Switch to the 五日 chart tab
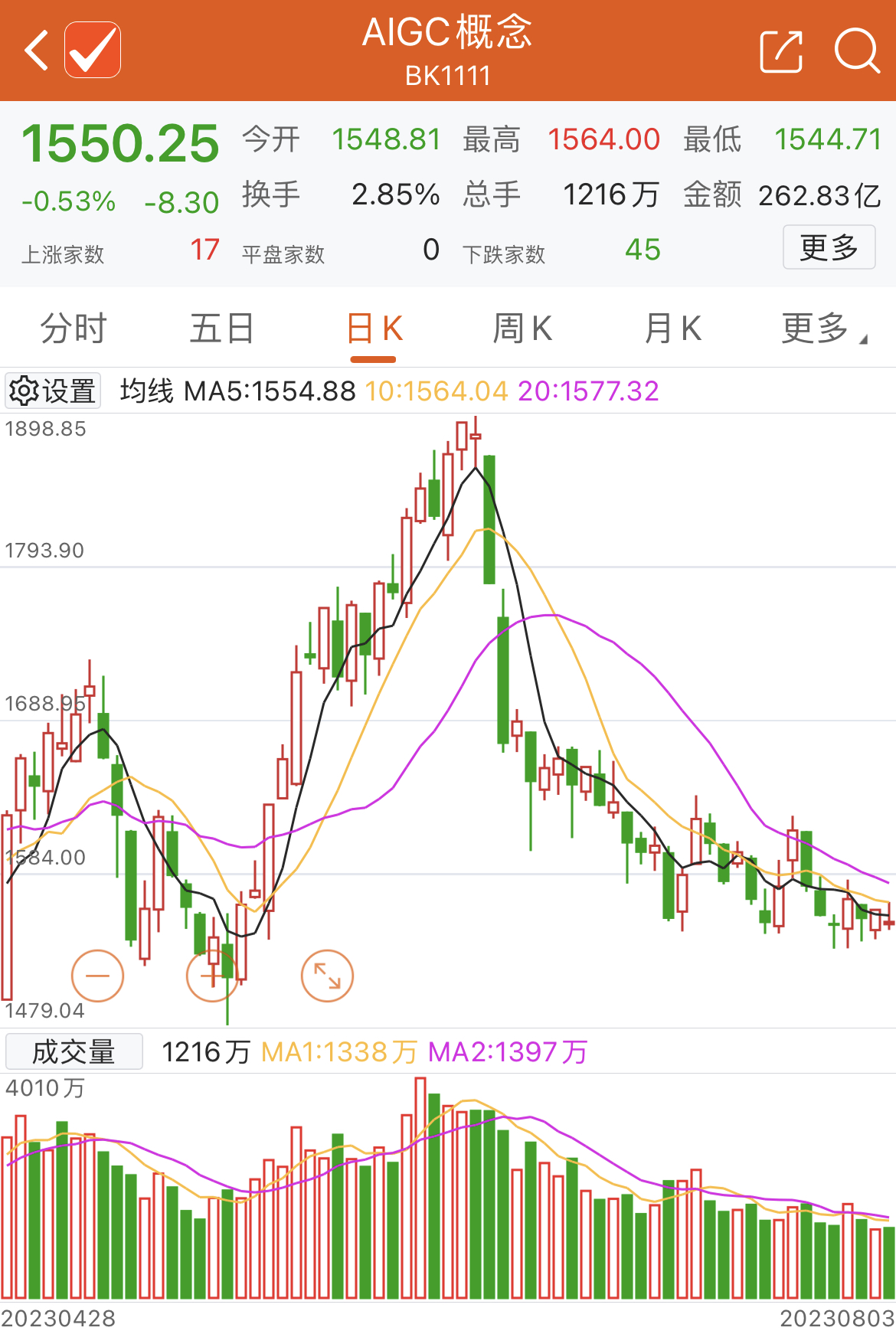896x1334 pixels. point(222,329)
